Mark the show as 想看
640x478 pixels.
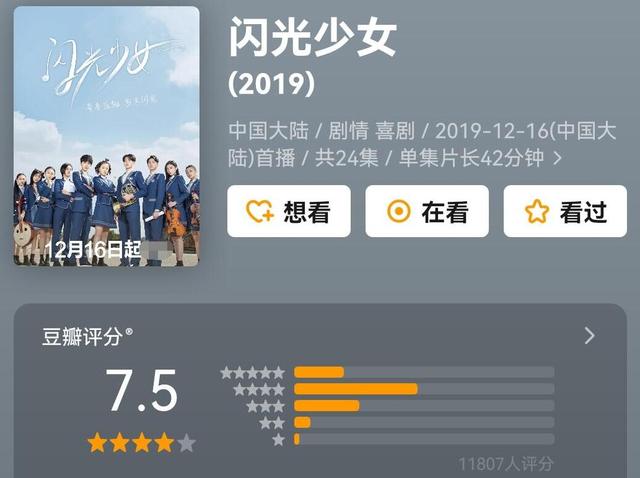click(x=288, y=211)
